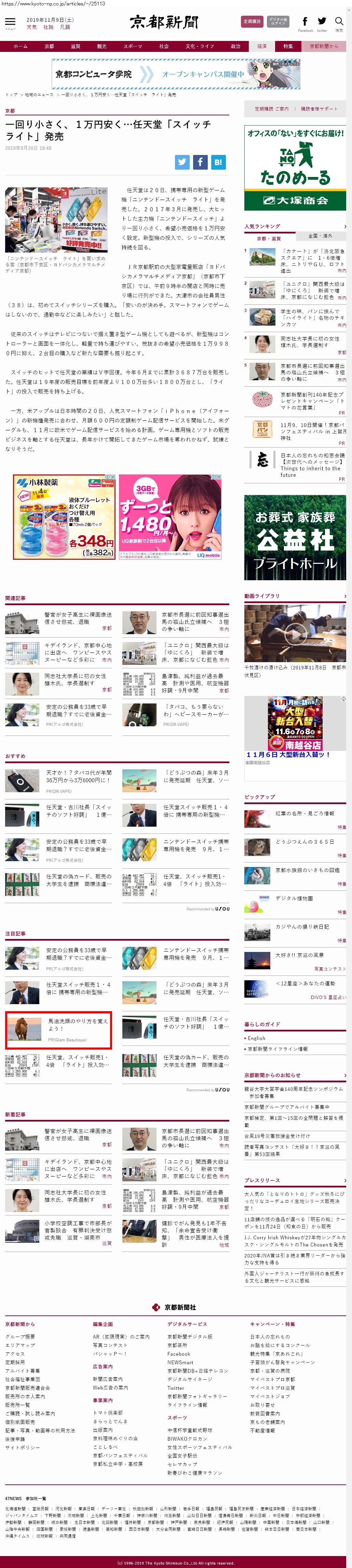Switch to the 滋賀 navigation tab
Viewport: 352px width, 1568px height.
coord(76,46)
